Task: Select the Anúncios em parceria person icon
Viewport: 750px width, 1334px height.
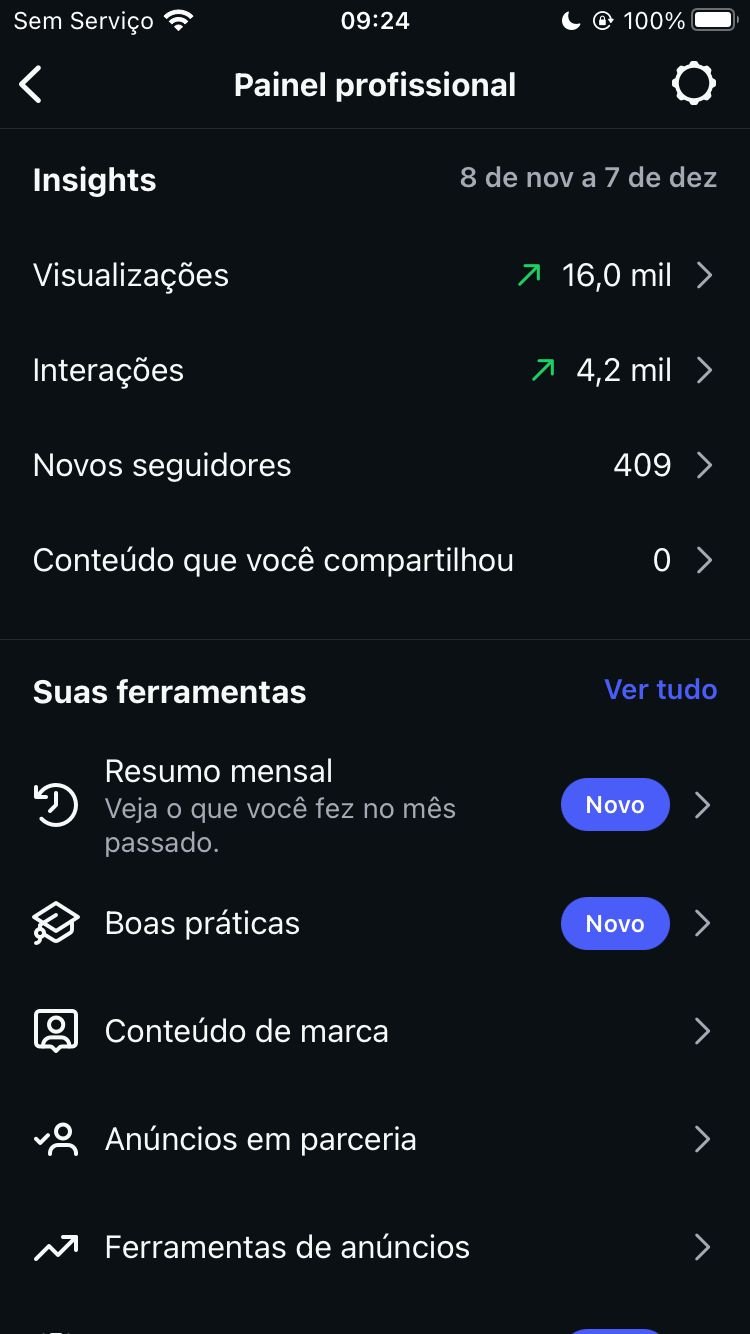Action: click(x=55, y=1138)
